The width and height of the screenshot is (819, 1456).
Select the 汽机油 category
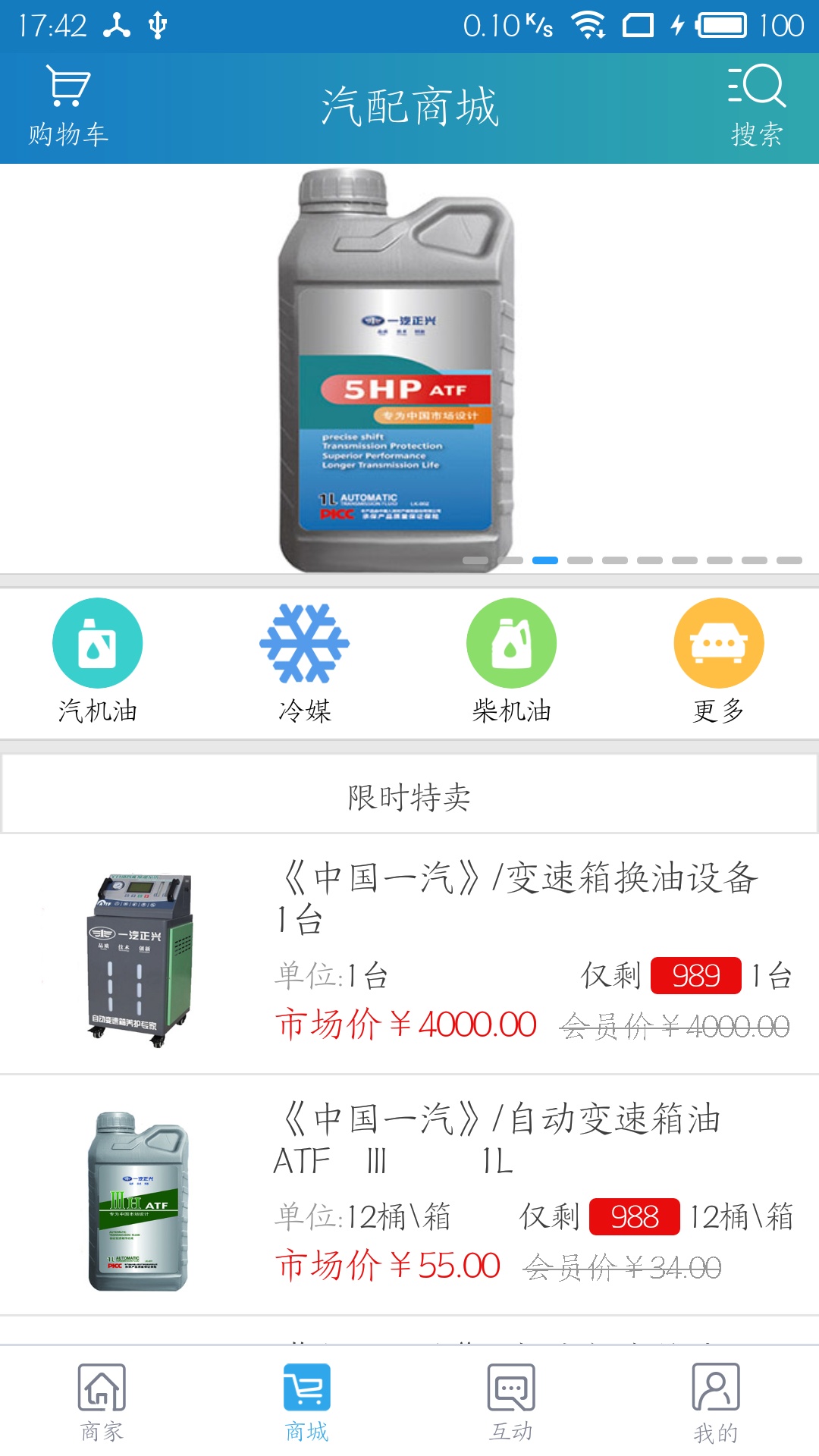point(98,661)
